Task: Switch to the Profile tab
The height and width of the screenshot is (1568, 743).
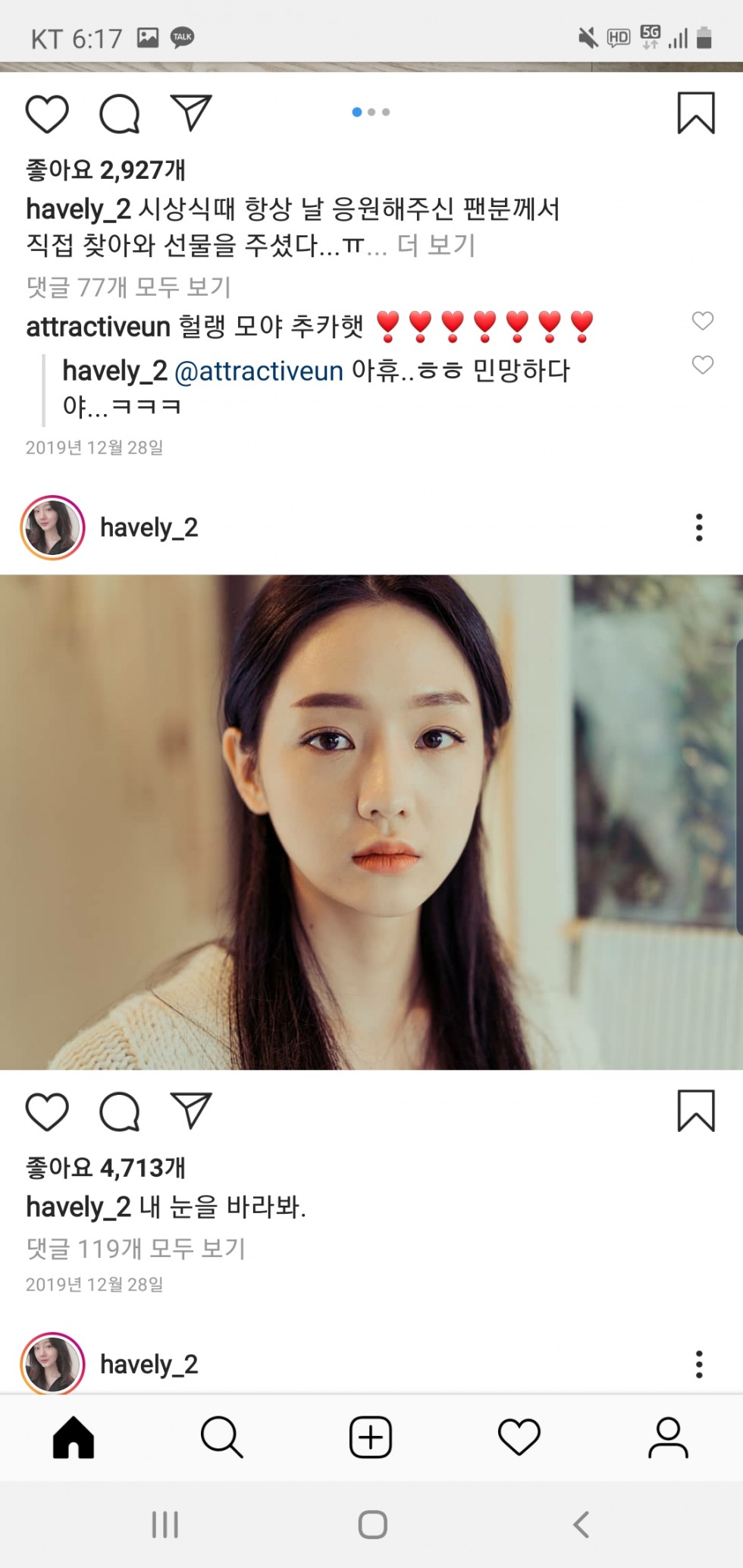Action: click(668, 1437)
